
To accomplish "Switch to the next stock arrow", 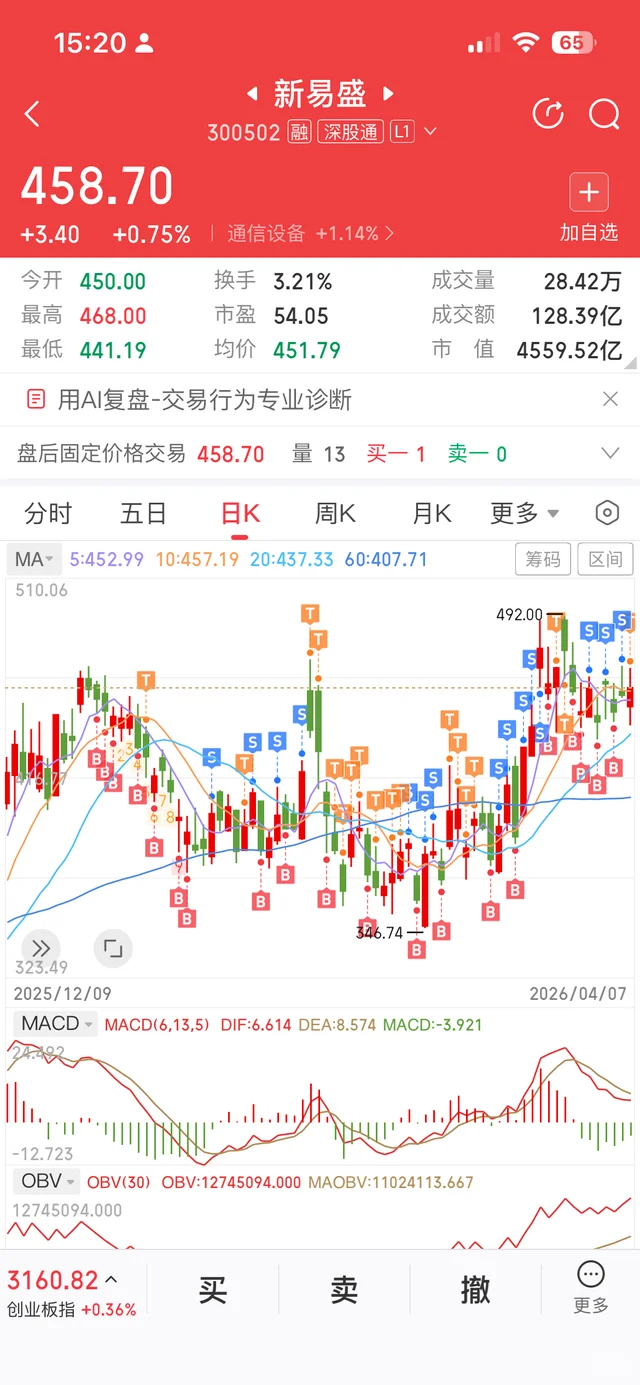I will (x=388, y=94).
